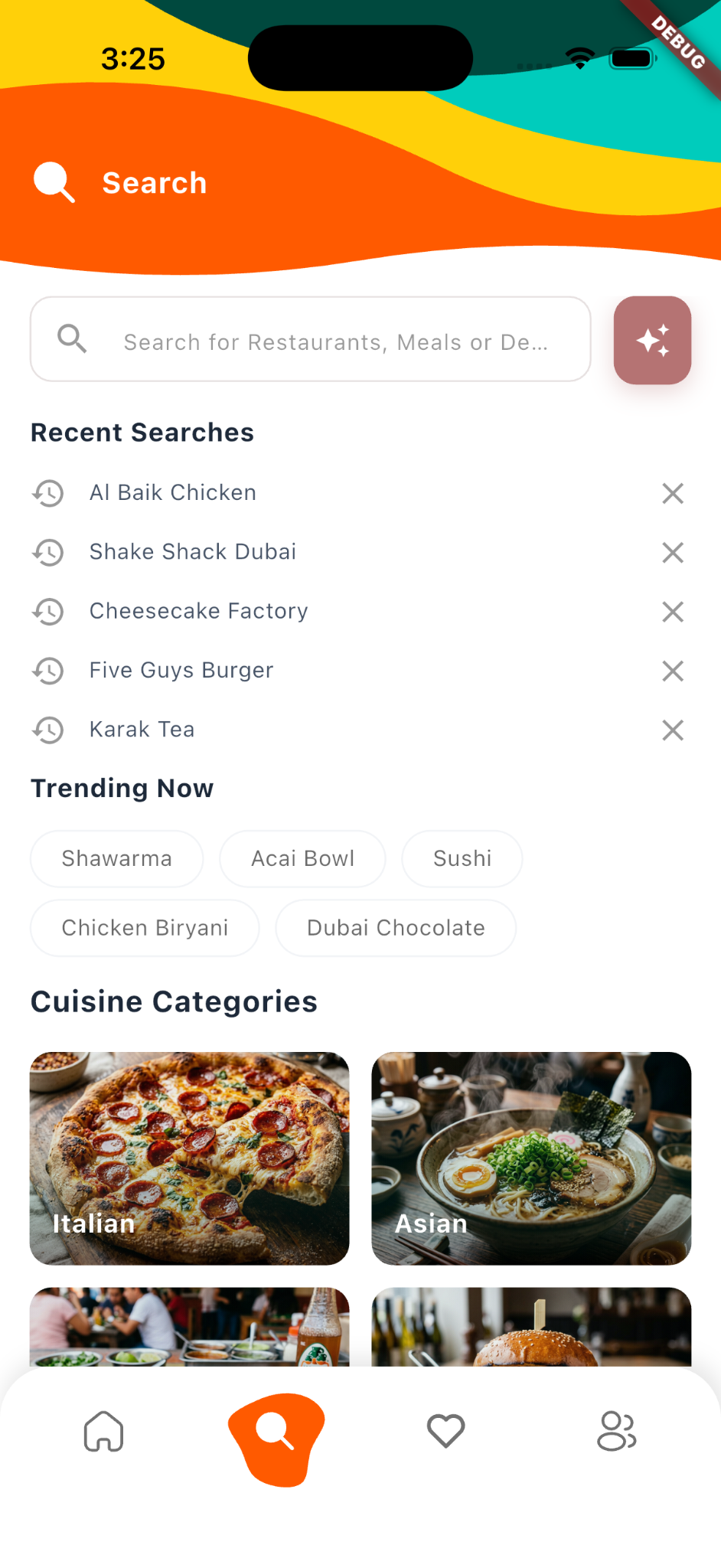Select the Acai Bowl trending chip
Image resolution: width=721 pixels, height=1568 pixels.
tap(302, 858)
